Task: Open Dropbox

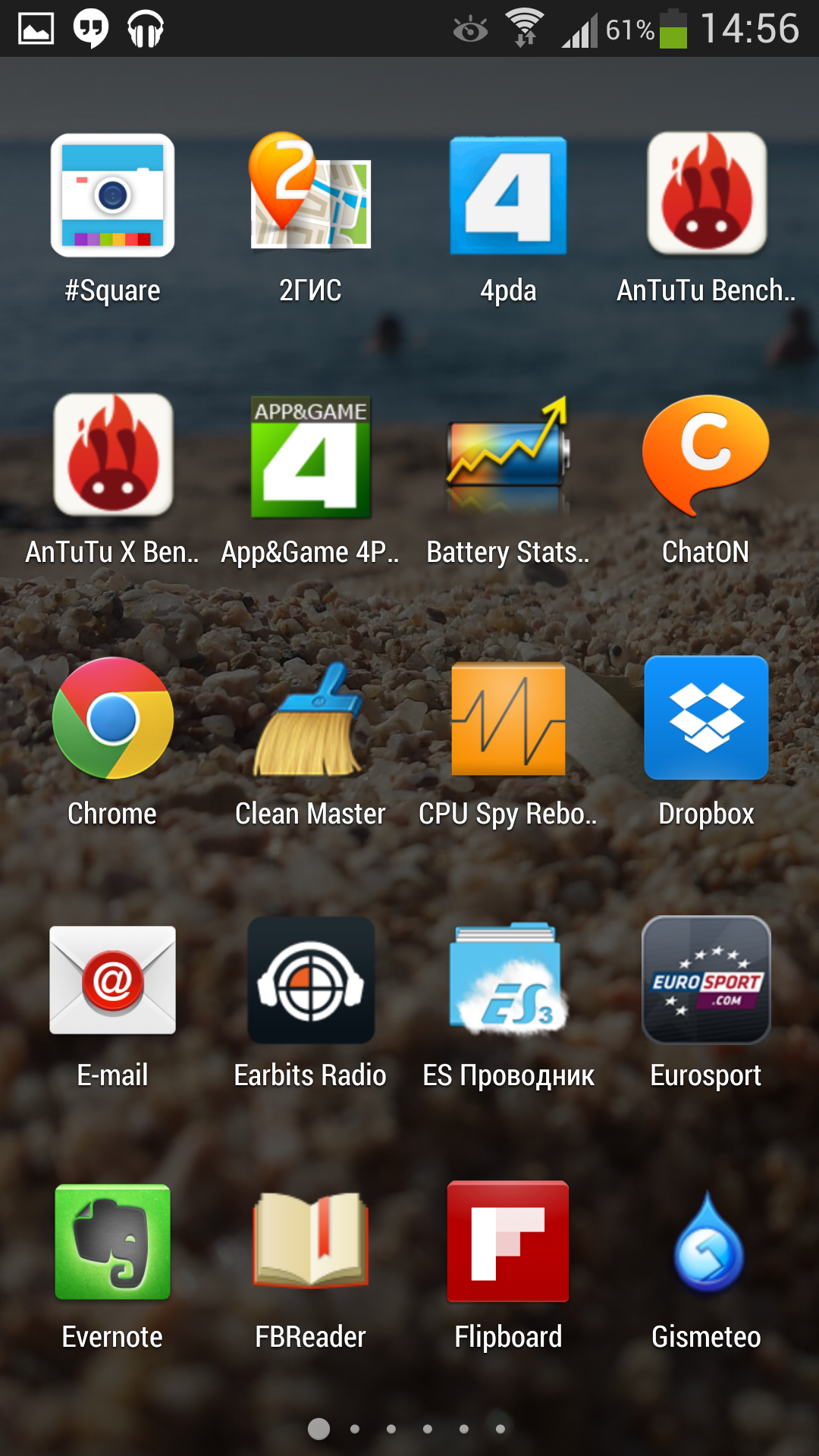Action: pyautogui.click(x=706, y=718)
